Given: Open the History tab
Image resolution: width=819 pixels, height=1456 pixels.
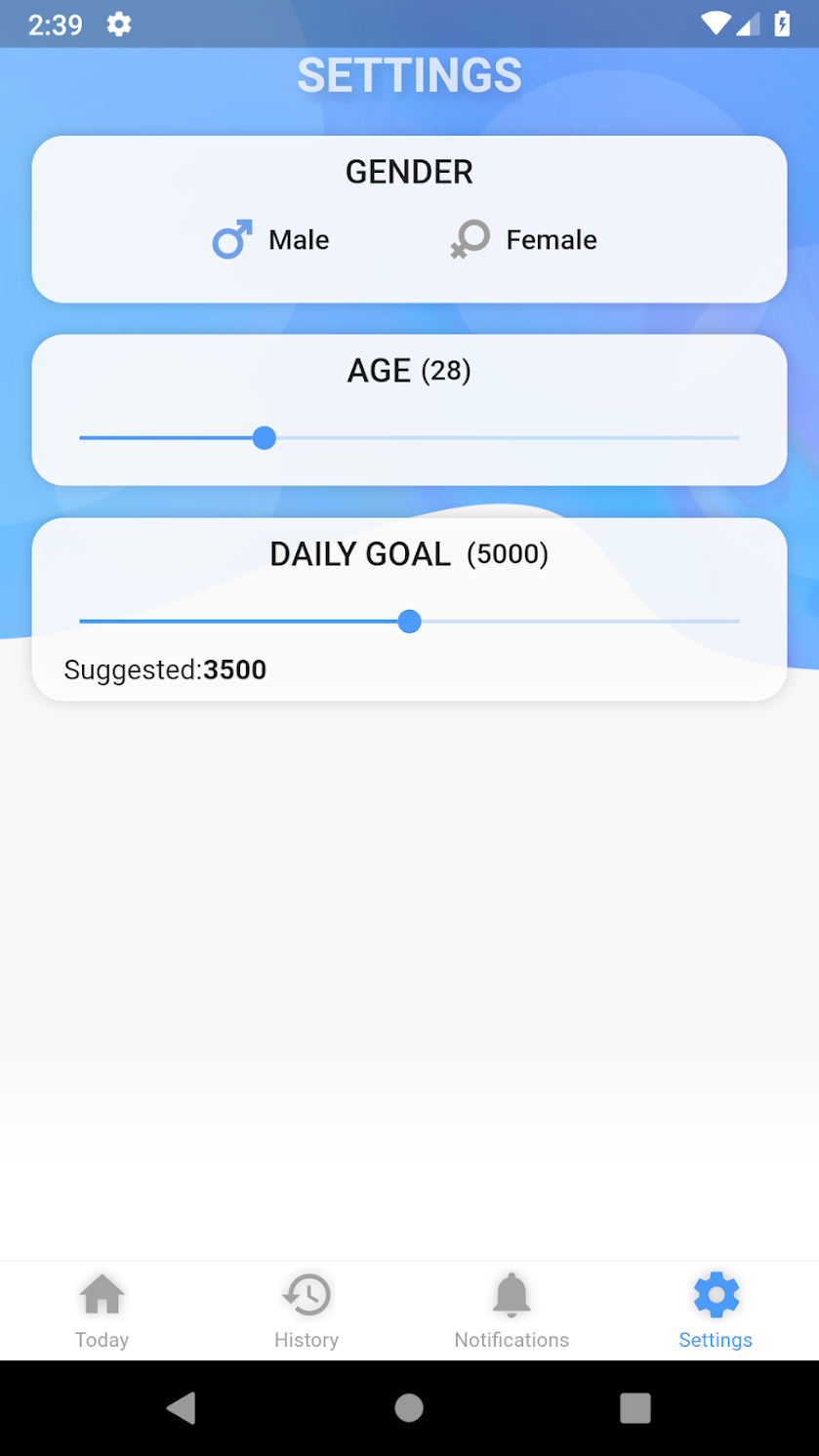Looking at the screenshot, I should 307,1311.
